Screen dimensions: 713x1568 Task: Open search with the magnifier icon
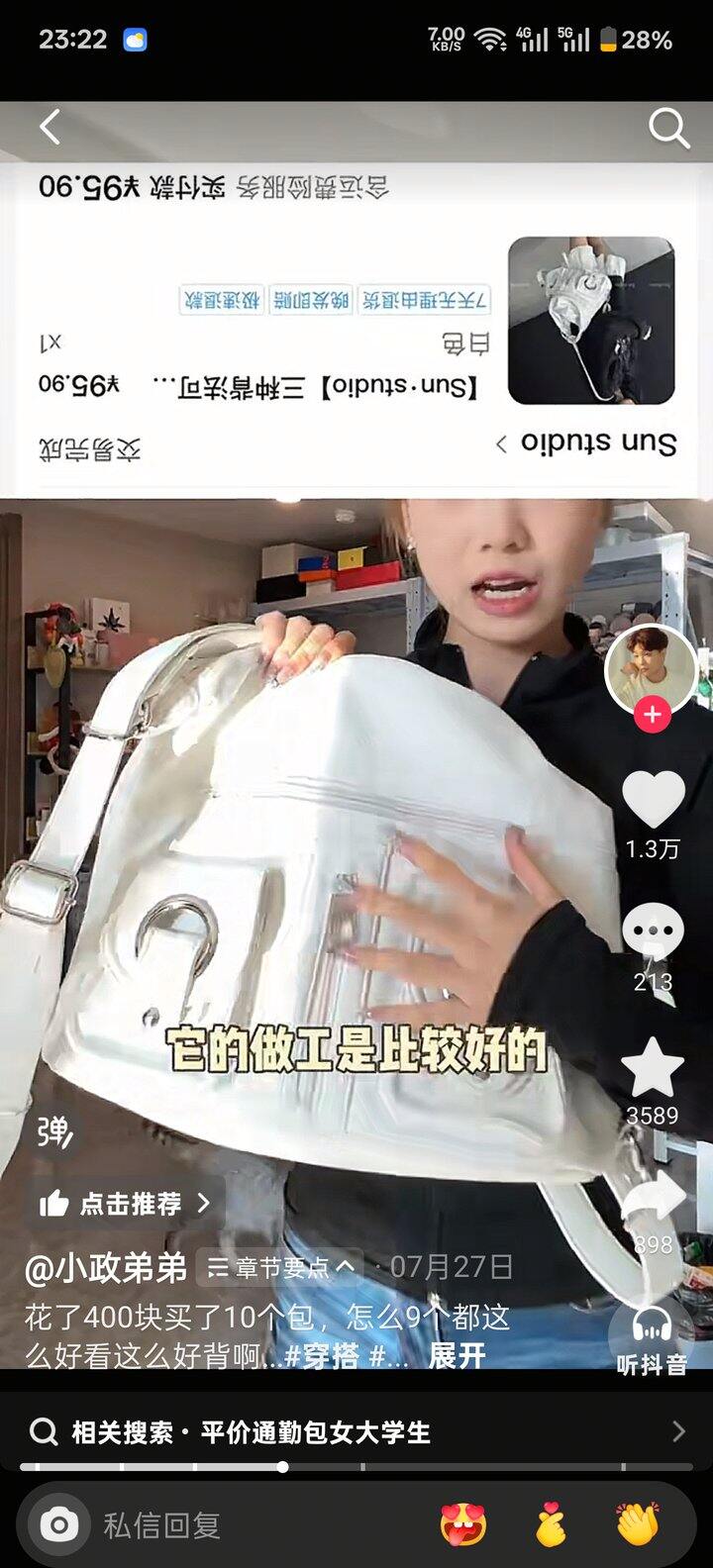pos(668,129)
